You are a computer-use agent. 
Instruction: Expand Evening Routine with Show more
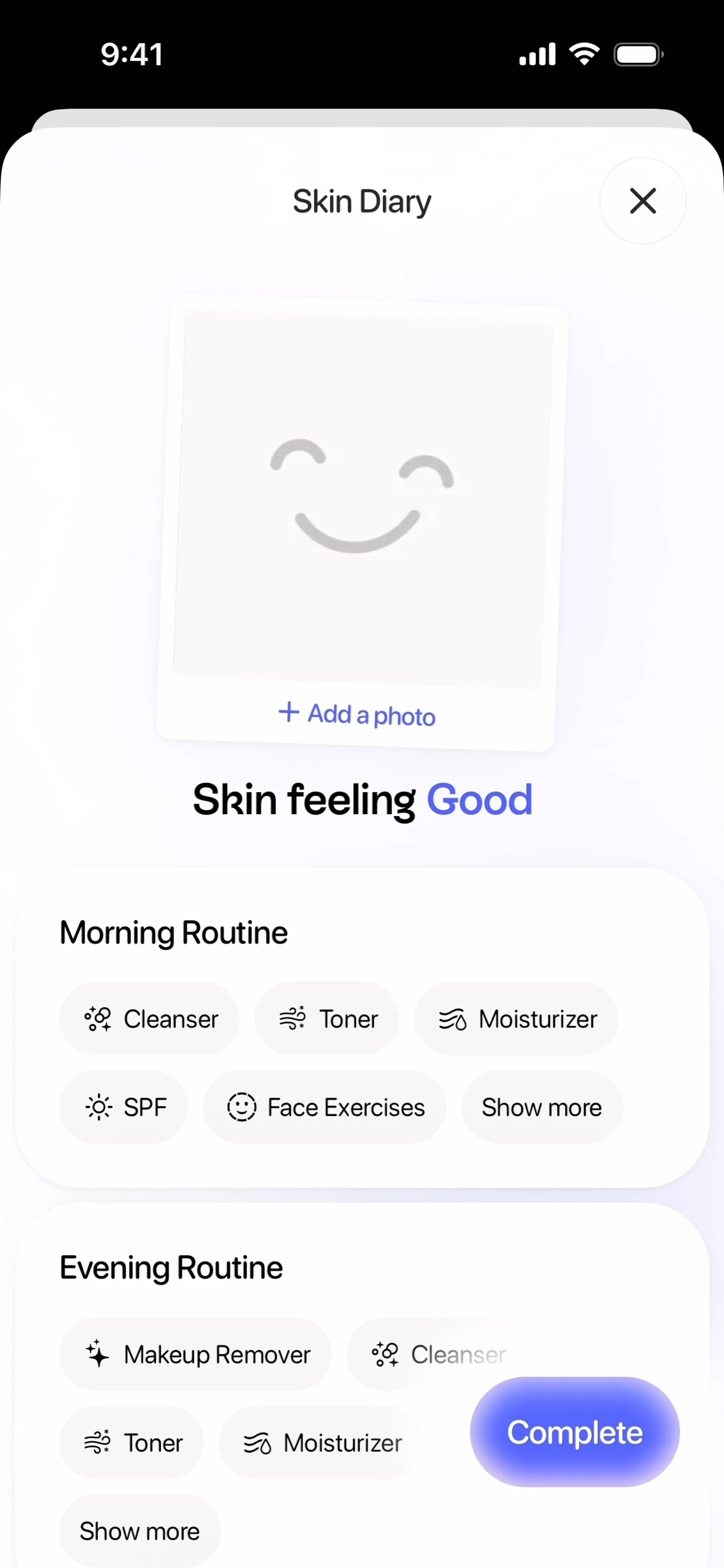point(140,1530)
